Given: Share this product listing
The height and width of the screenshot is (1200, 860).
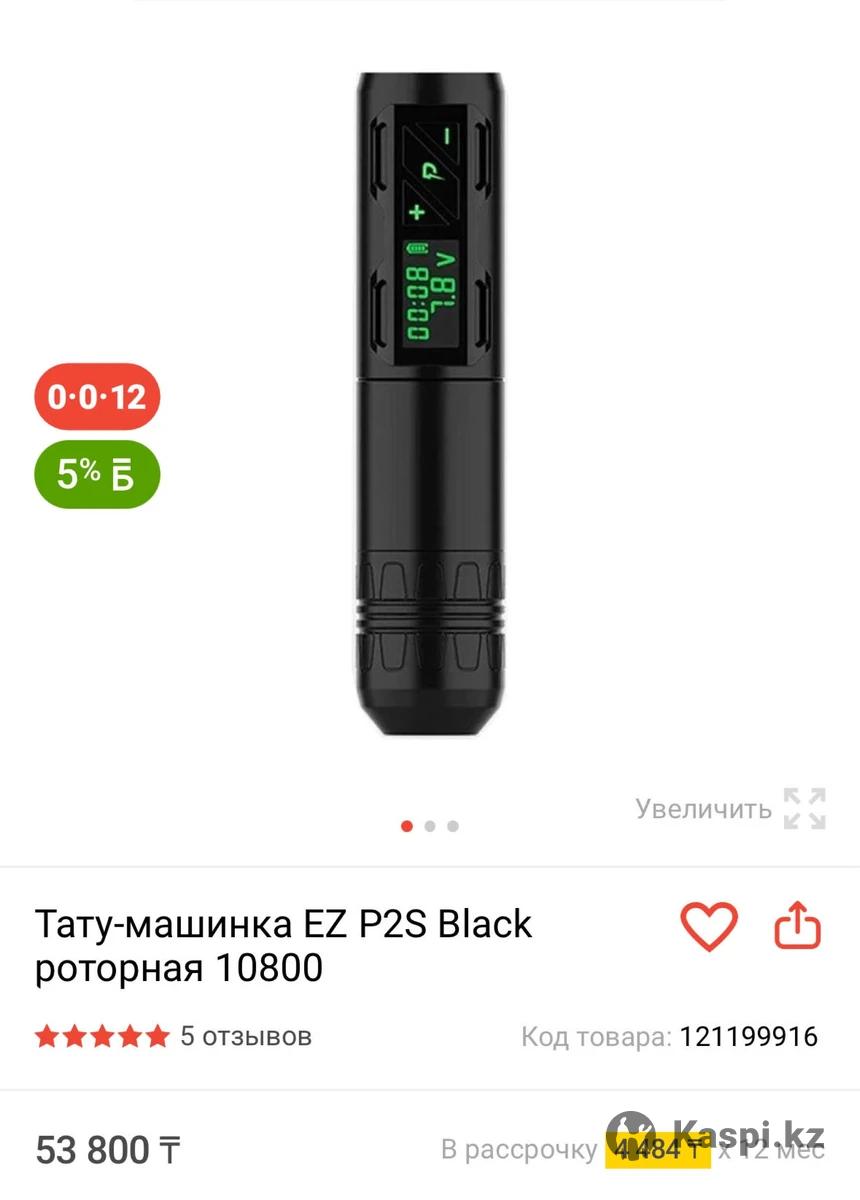Looking at the screenshot, I should [x=798, y=926].
